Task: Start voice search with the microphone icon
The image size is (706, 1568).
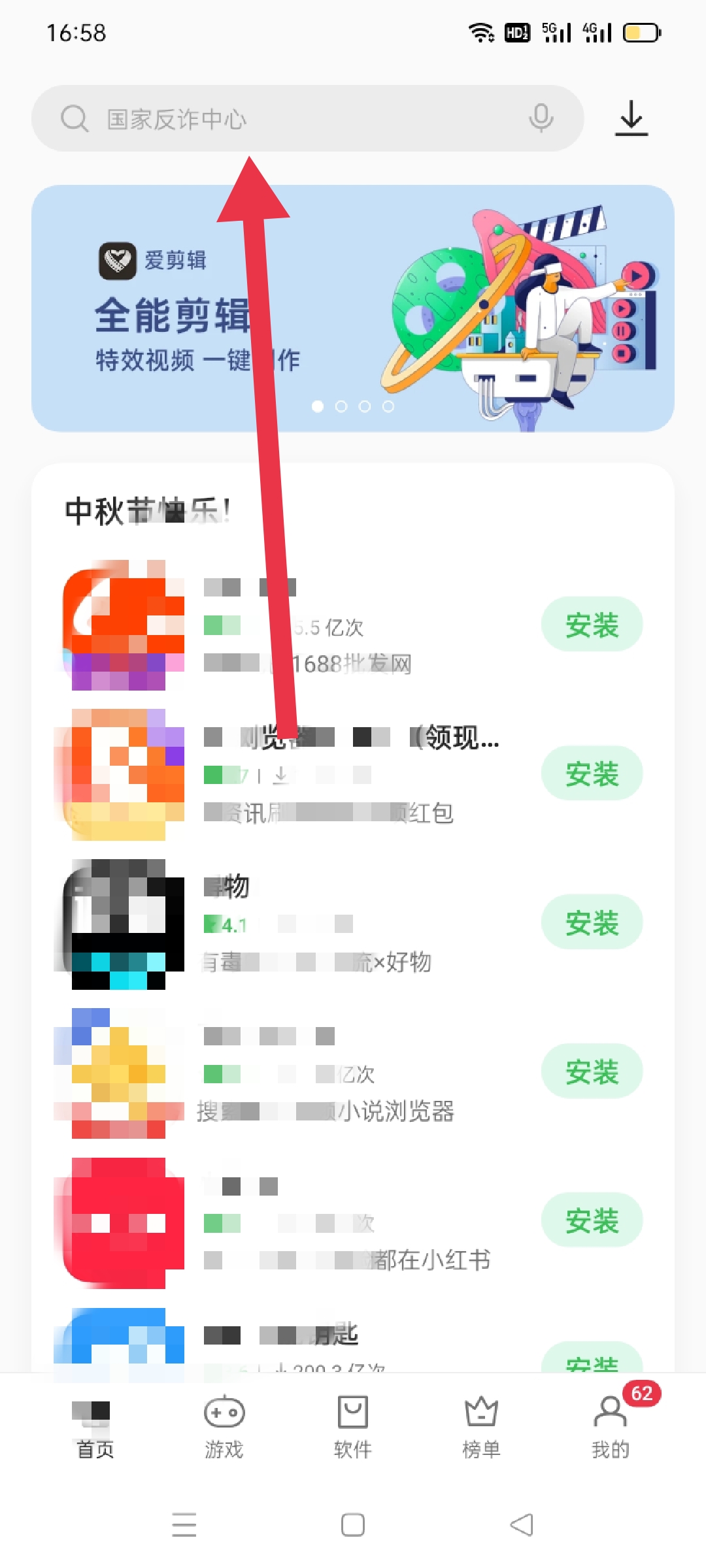Action: click(x=541, y=118)
